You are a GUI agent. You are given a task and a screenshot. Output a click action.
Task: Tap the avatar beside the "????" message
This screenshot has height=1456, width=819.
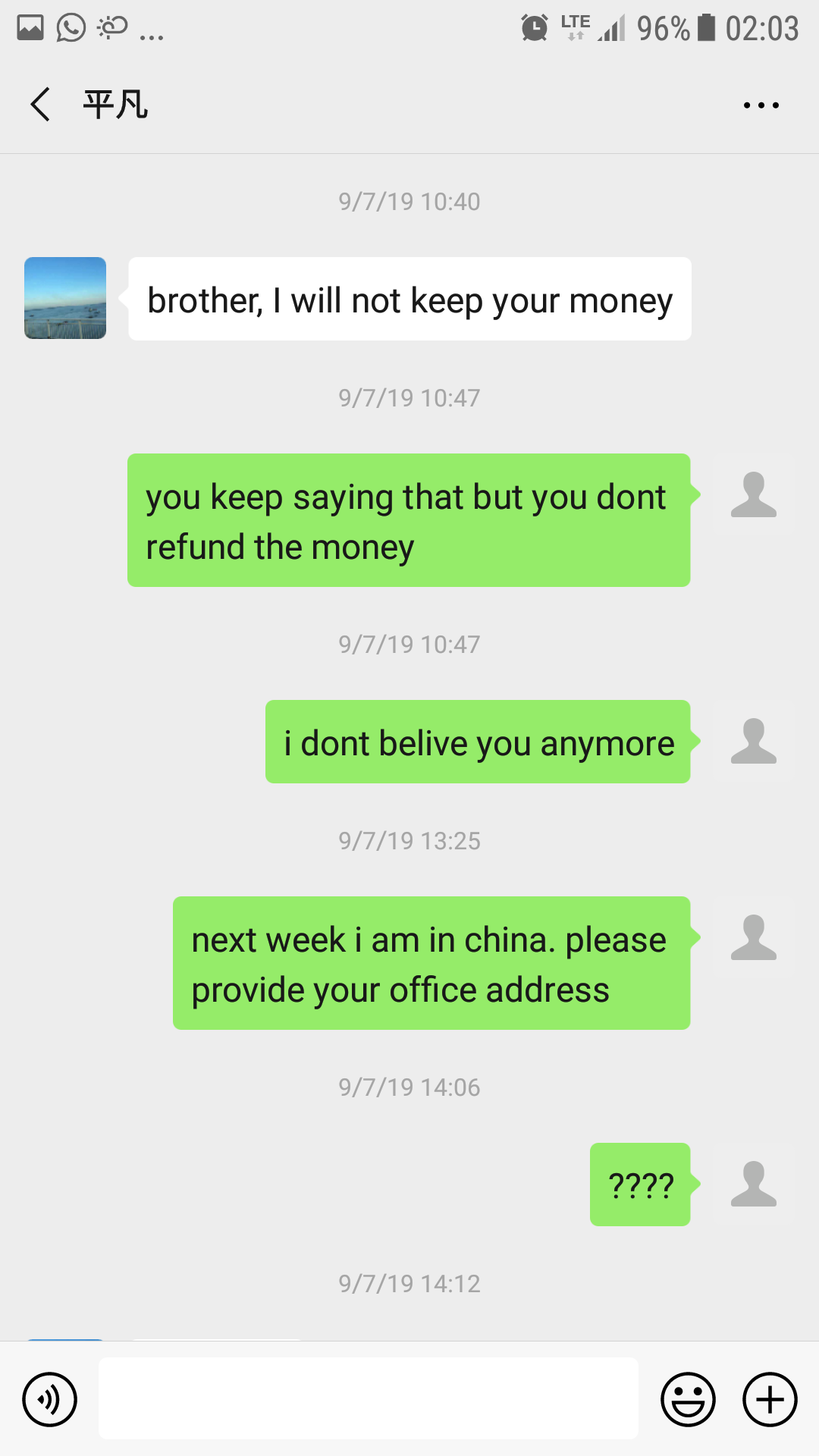coord(754,1184)
